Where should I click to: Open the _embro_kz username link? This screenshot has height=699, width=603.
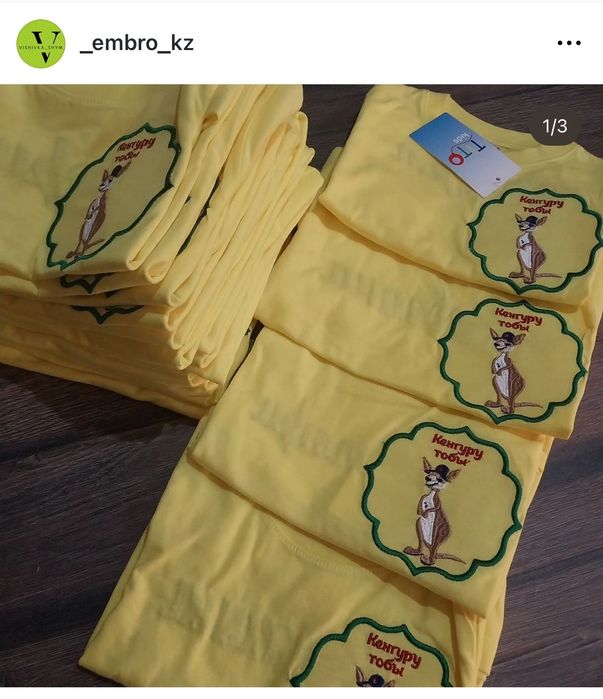(x=136, y=43)
